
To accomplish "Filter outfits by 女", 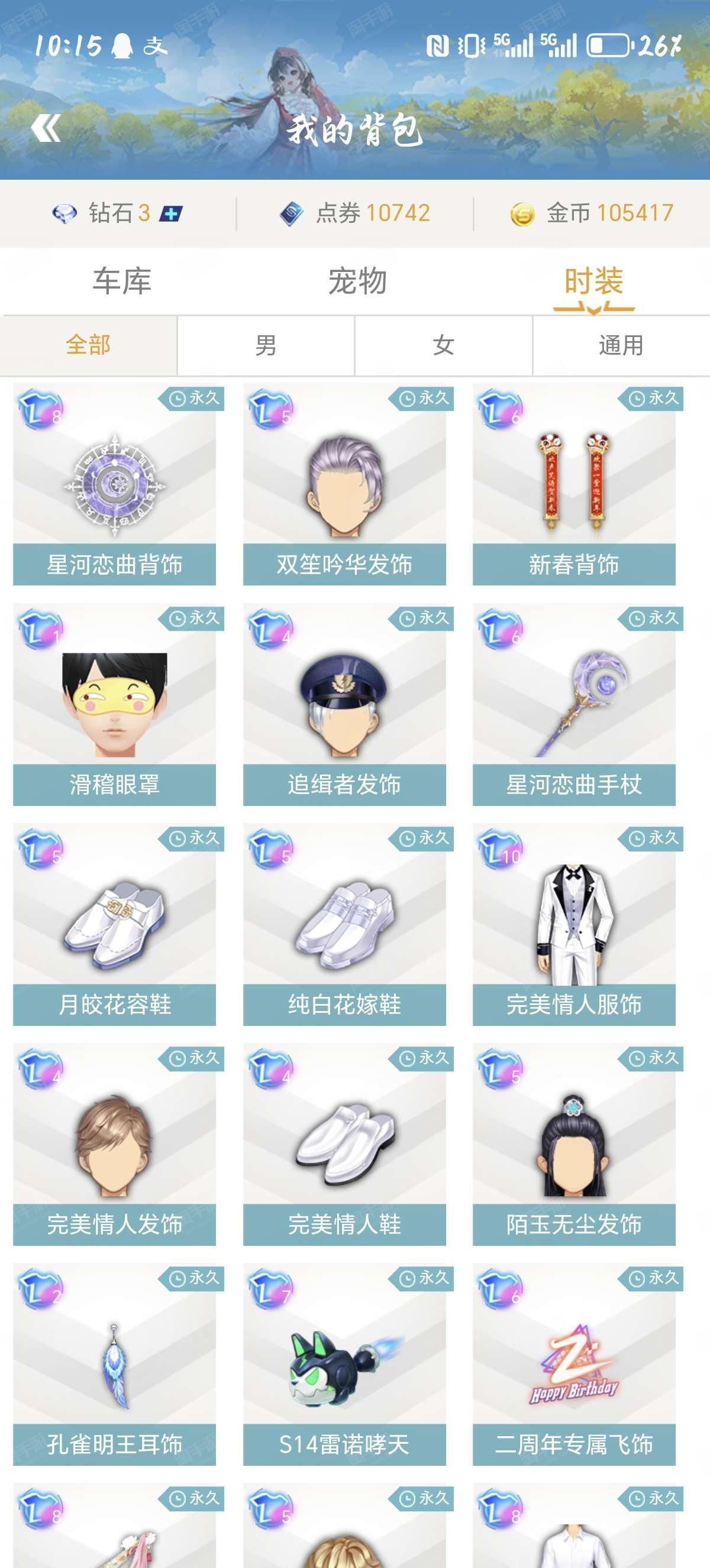I will click(x=443, y=345).
